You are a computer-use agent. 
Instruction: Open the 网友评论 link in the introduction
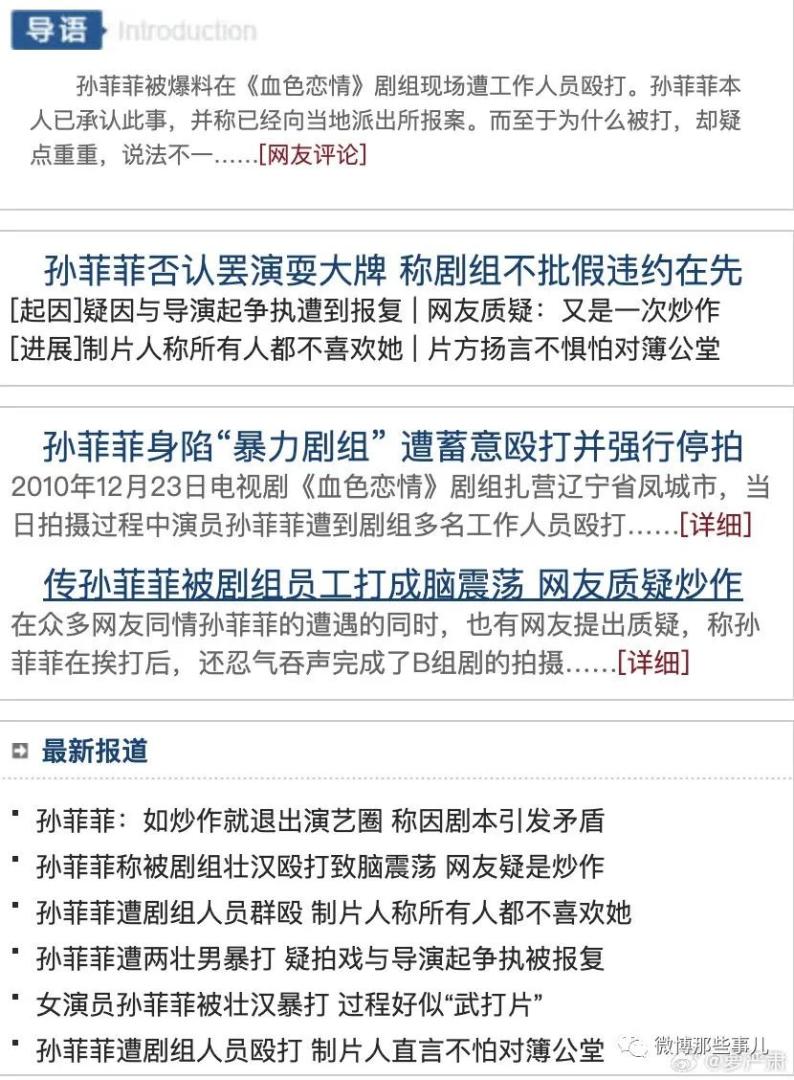[312, 155]
